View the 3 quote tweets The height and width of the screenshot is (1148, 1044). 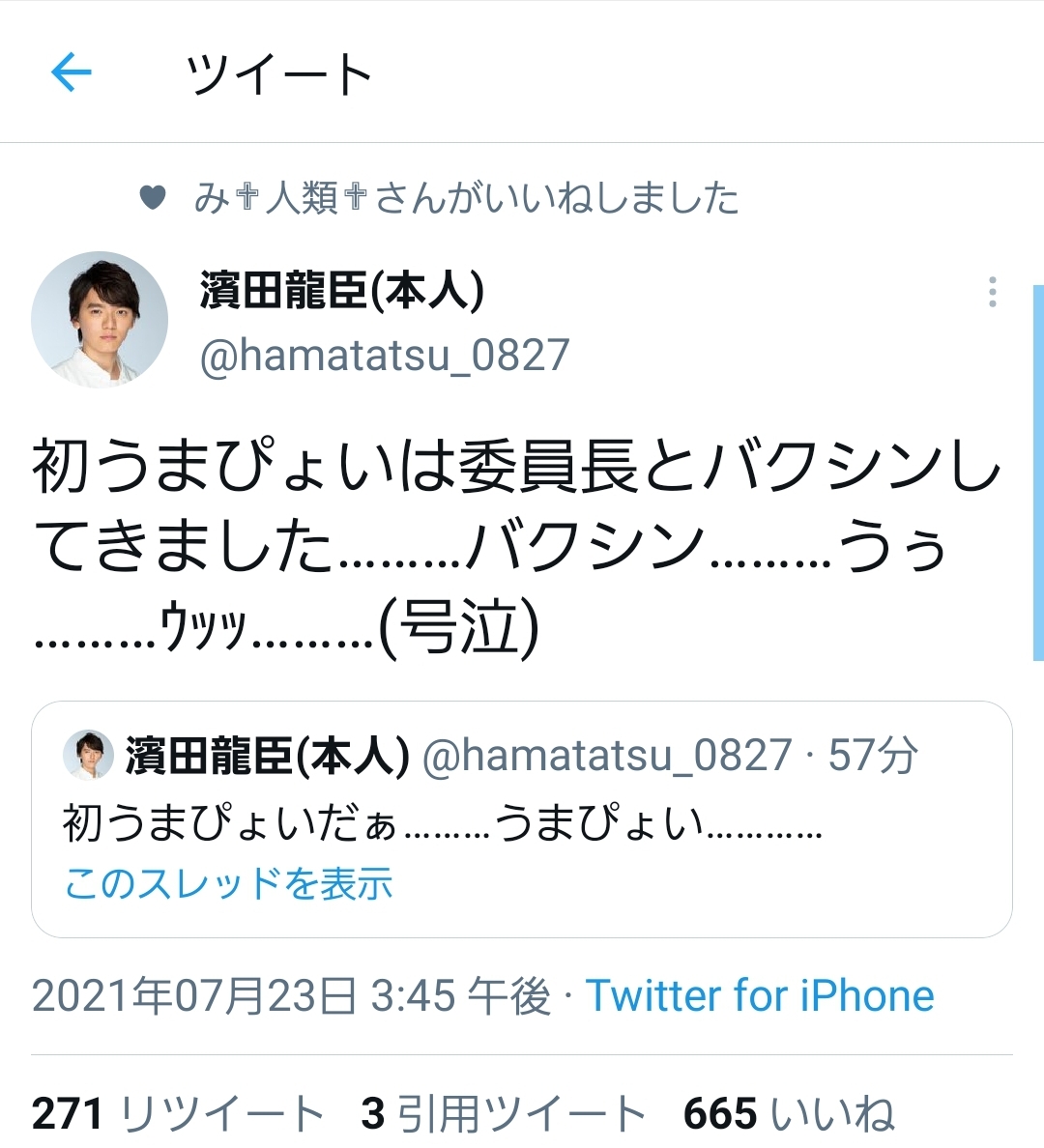pos(503,1113)
